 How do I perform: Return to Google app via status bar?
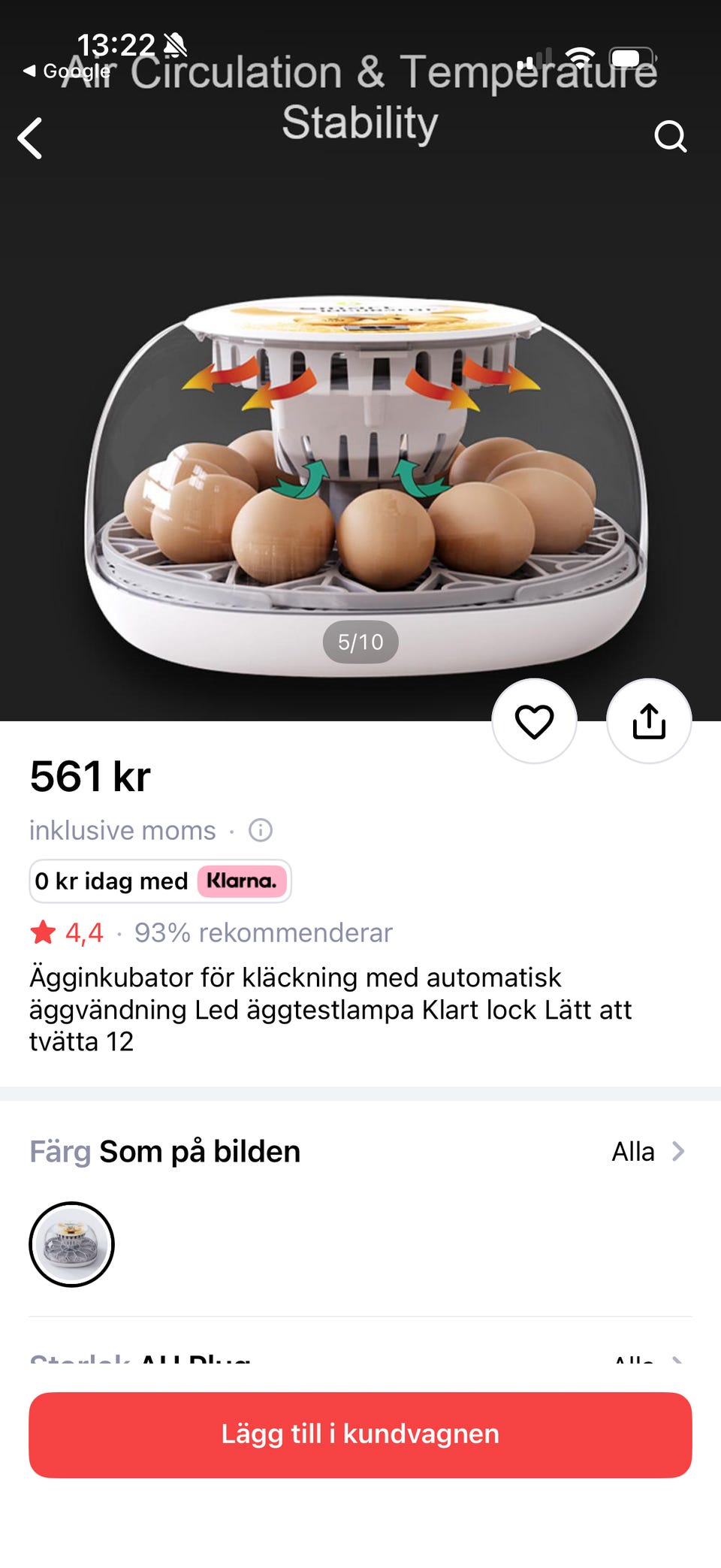click(68, 71)
